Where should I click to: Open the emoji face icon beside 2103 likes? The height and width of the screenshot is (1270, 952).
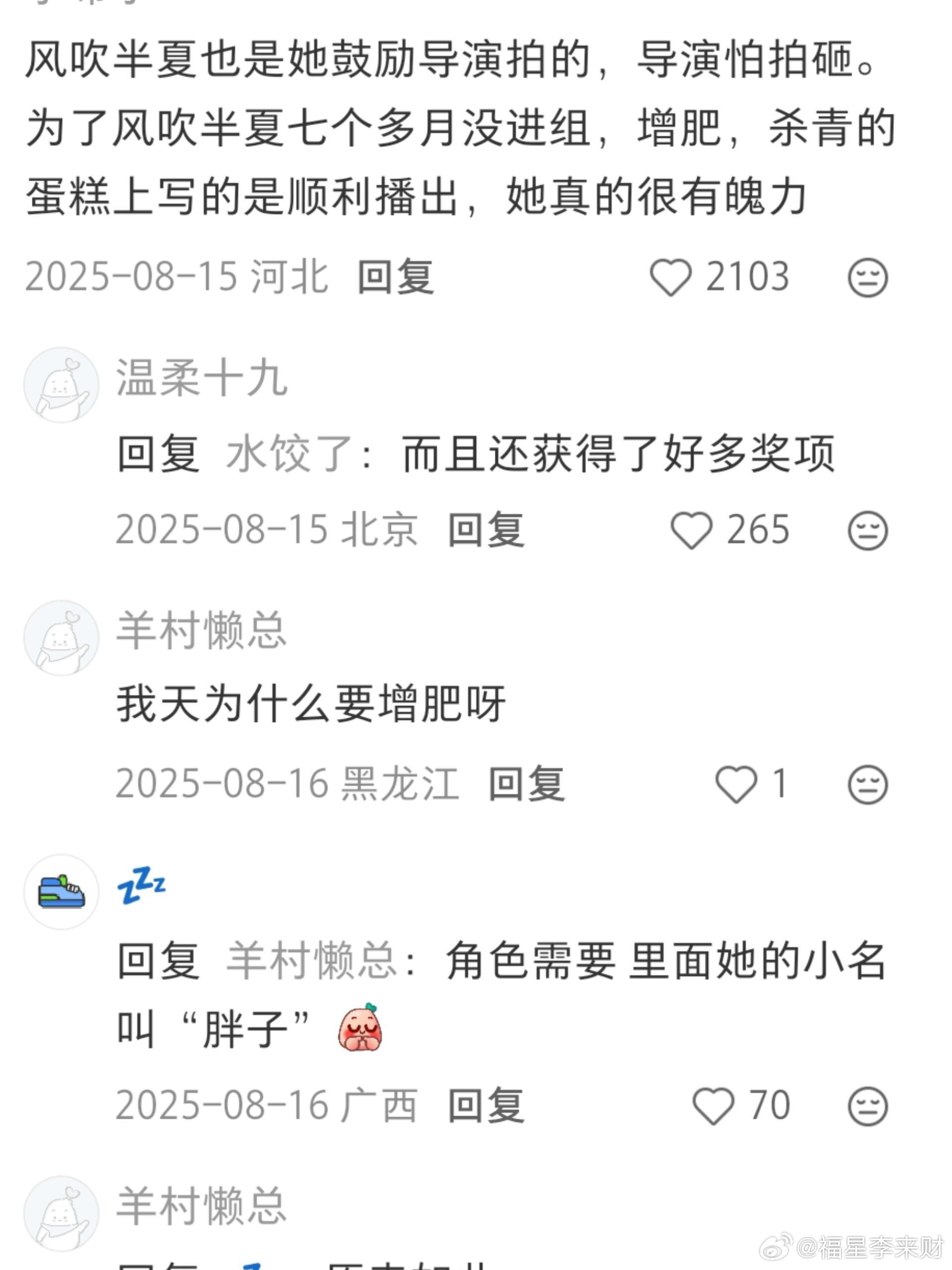point(868,277)
